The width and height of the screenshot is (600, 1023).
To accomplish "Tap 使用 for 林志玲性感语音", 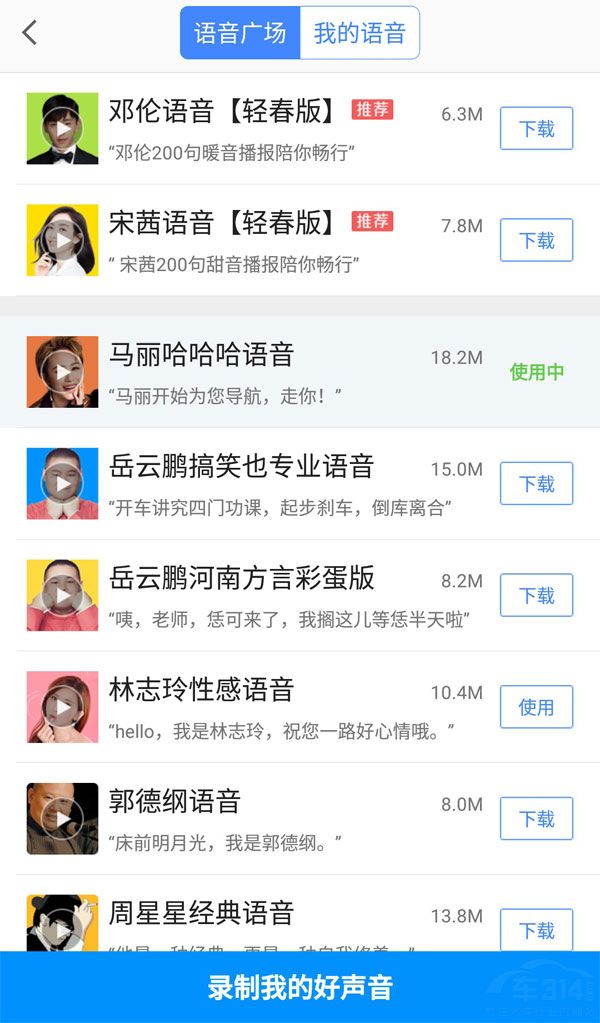I will pos(536,707).
